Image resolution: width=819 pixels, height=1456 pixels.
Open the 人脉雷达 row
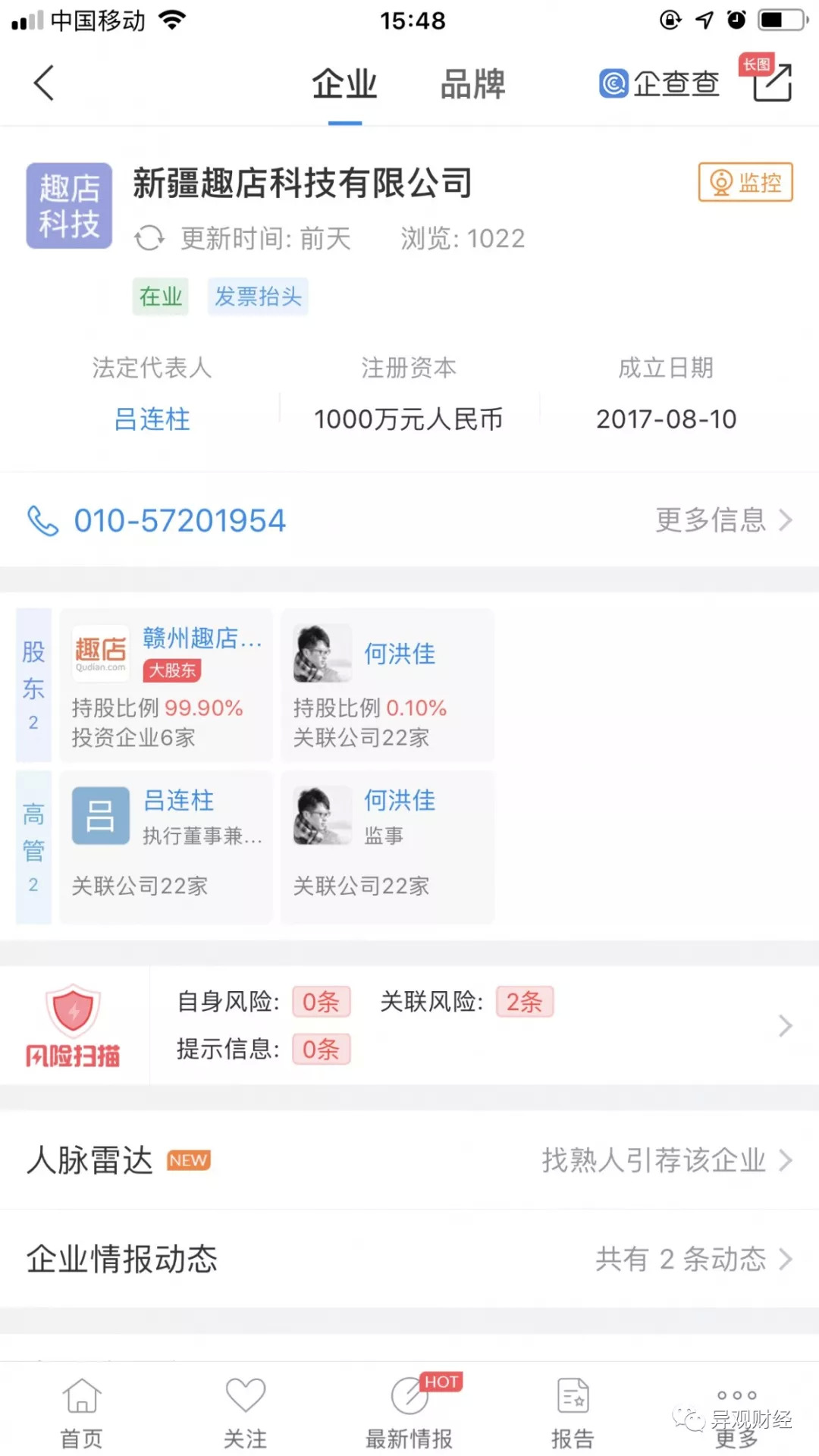point(409,1160)
